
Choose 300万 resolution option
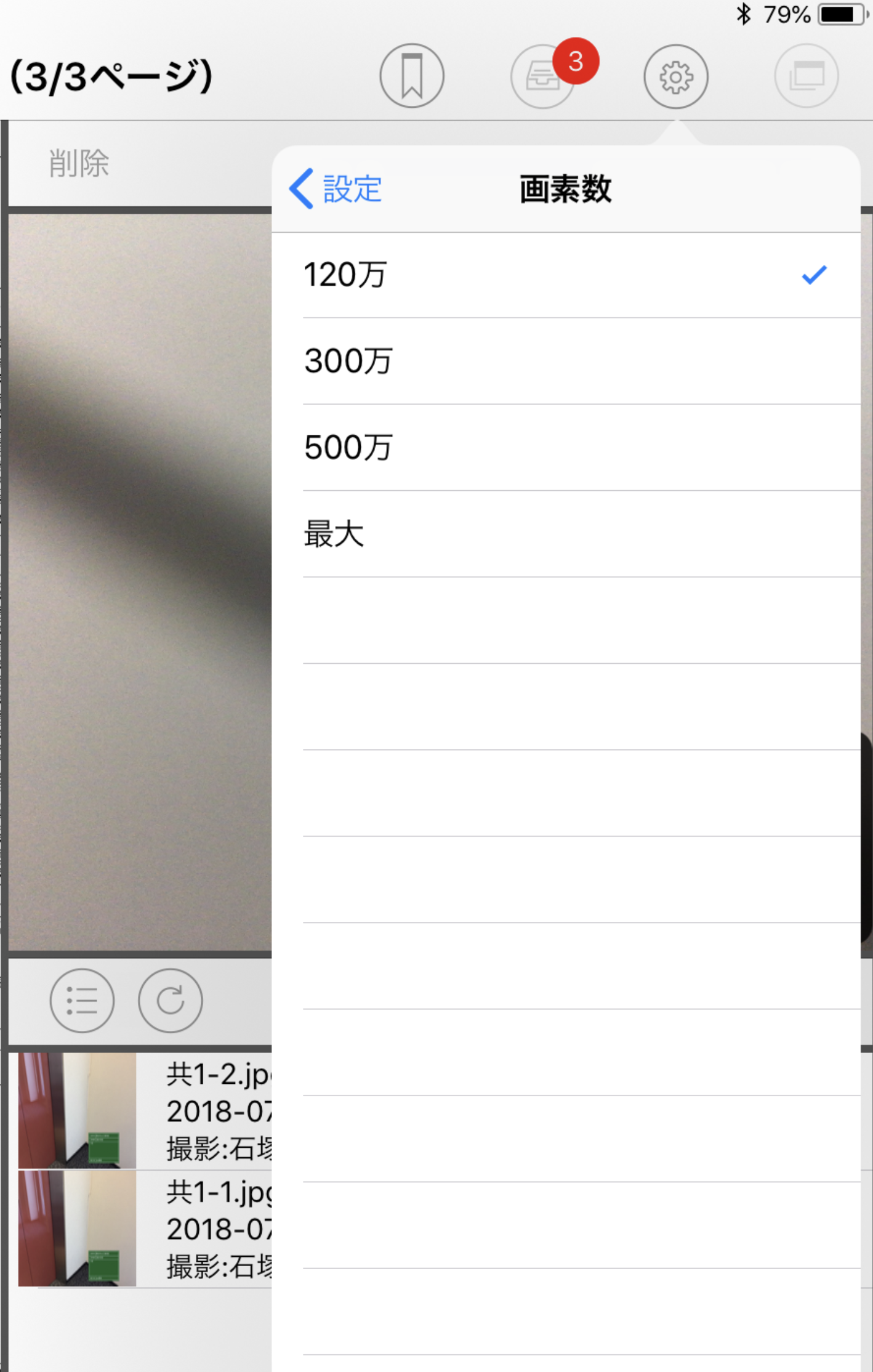coord(565,361)
